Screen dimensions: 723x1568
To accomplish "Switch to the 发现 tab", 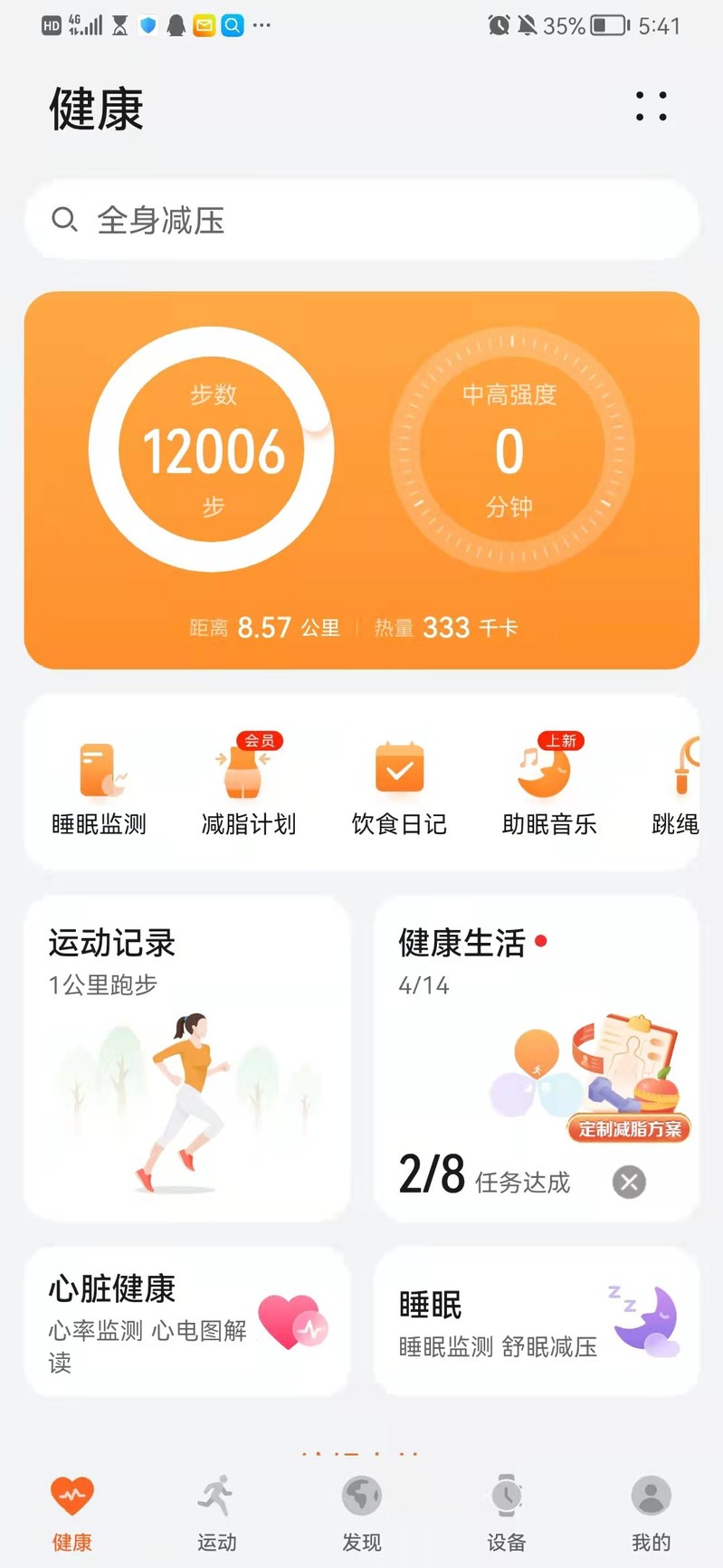I will click(362, 1509).
